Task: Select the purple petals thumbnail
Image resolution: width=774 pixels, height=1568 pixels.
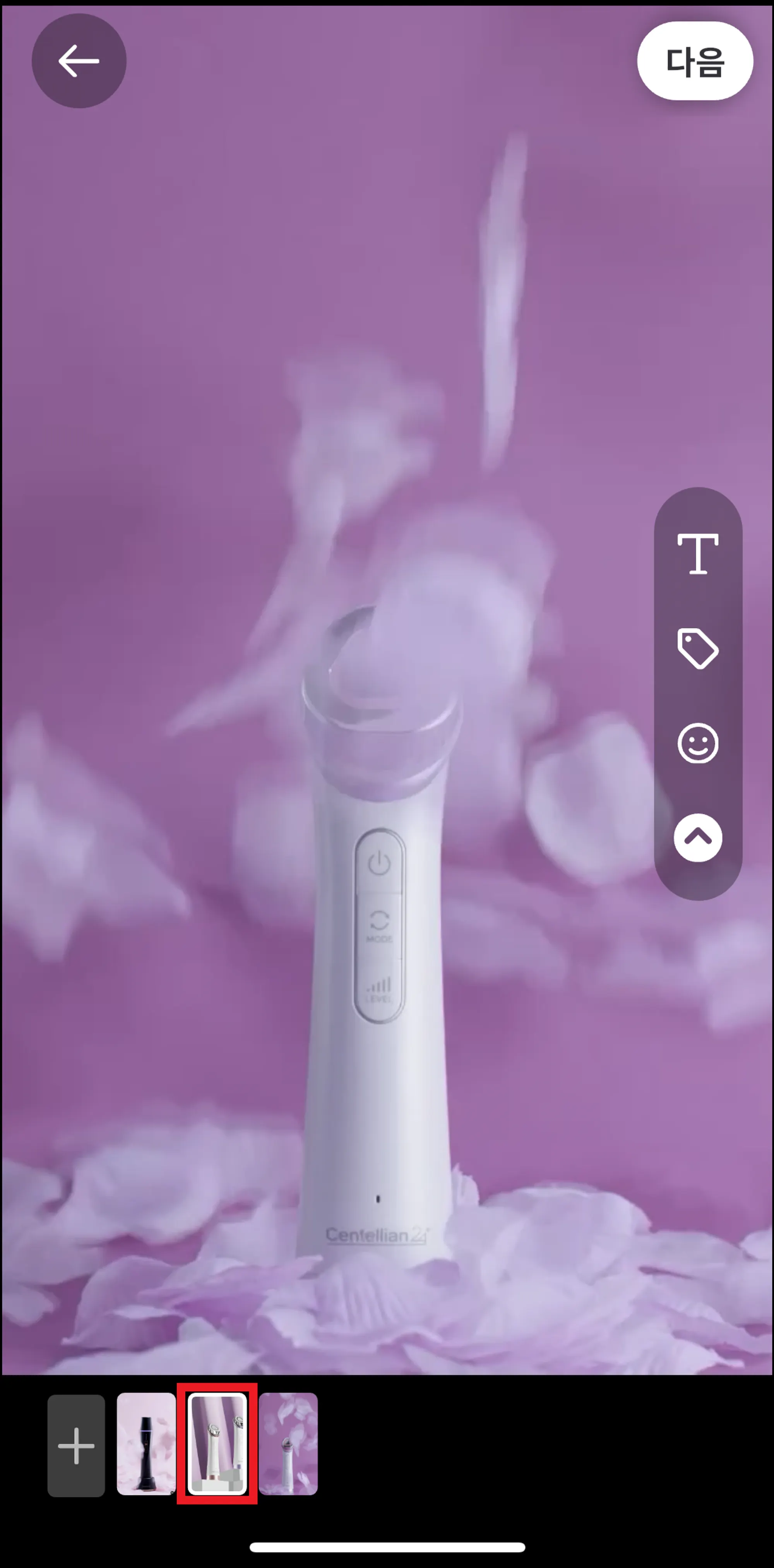Action: (x=288, y=1444)
